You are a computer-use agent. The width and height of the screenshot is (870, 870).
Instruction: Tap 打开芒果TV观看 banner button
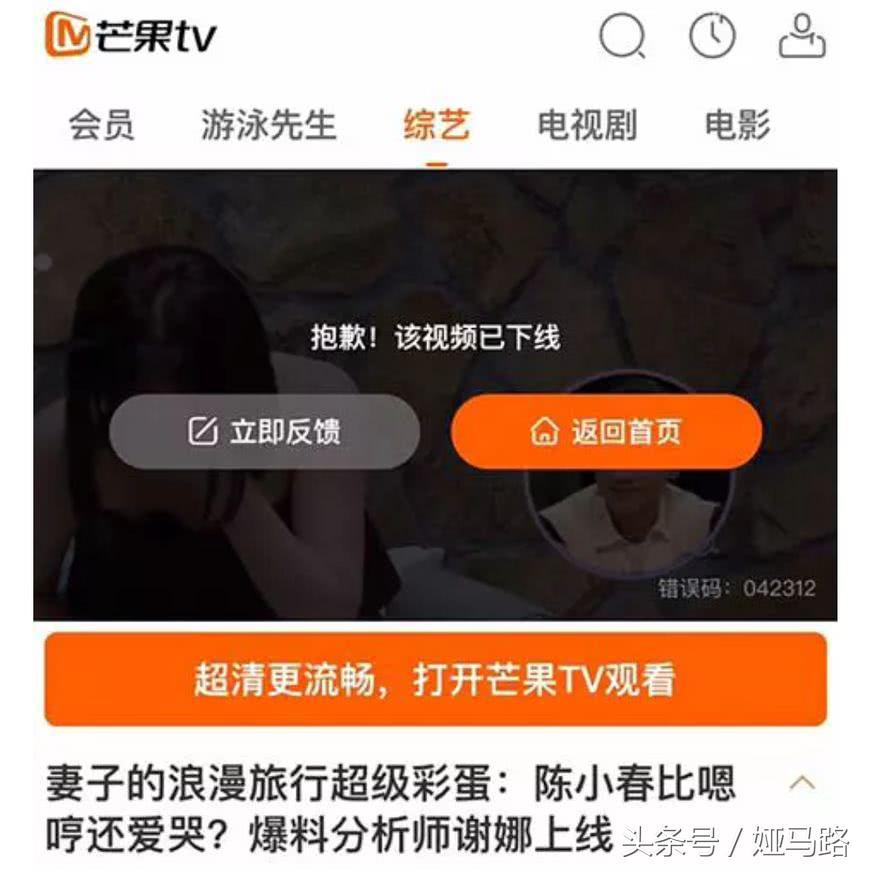point(435,679)
